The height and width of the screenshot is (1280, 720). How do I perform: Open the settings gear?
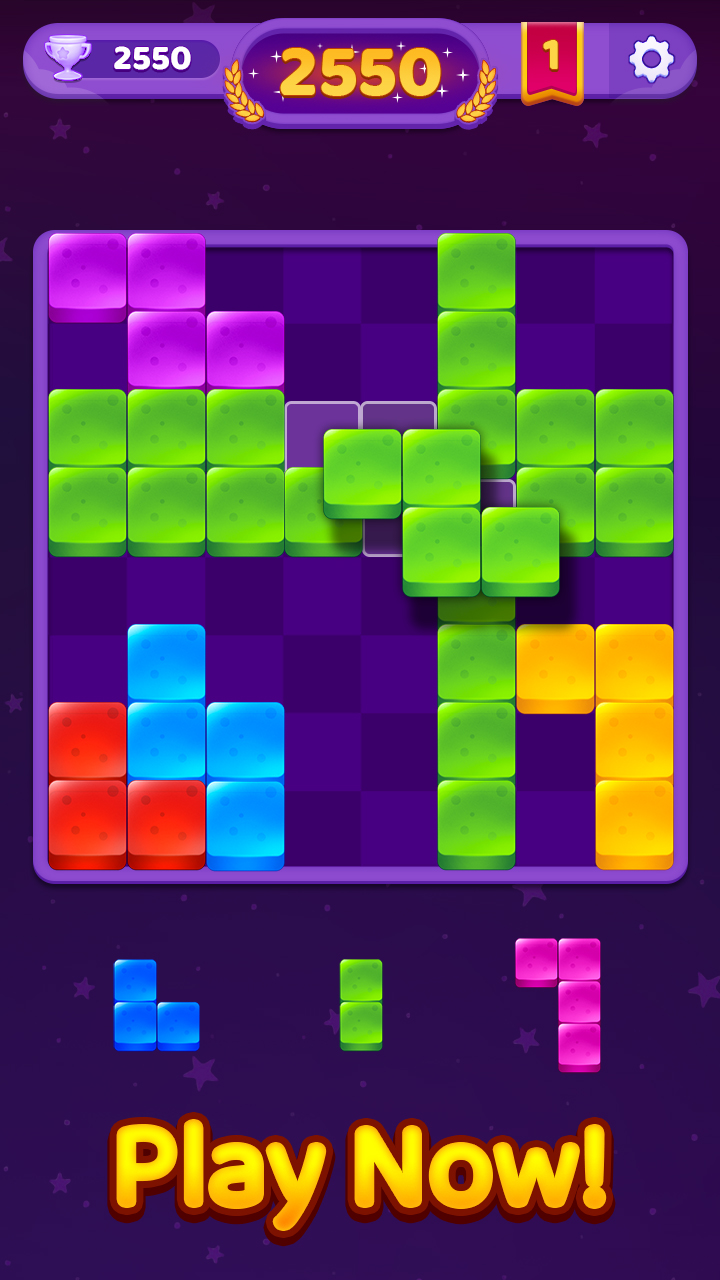point(651,59)
